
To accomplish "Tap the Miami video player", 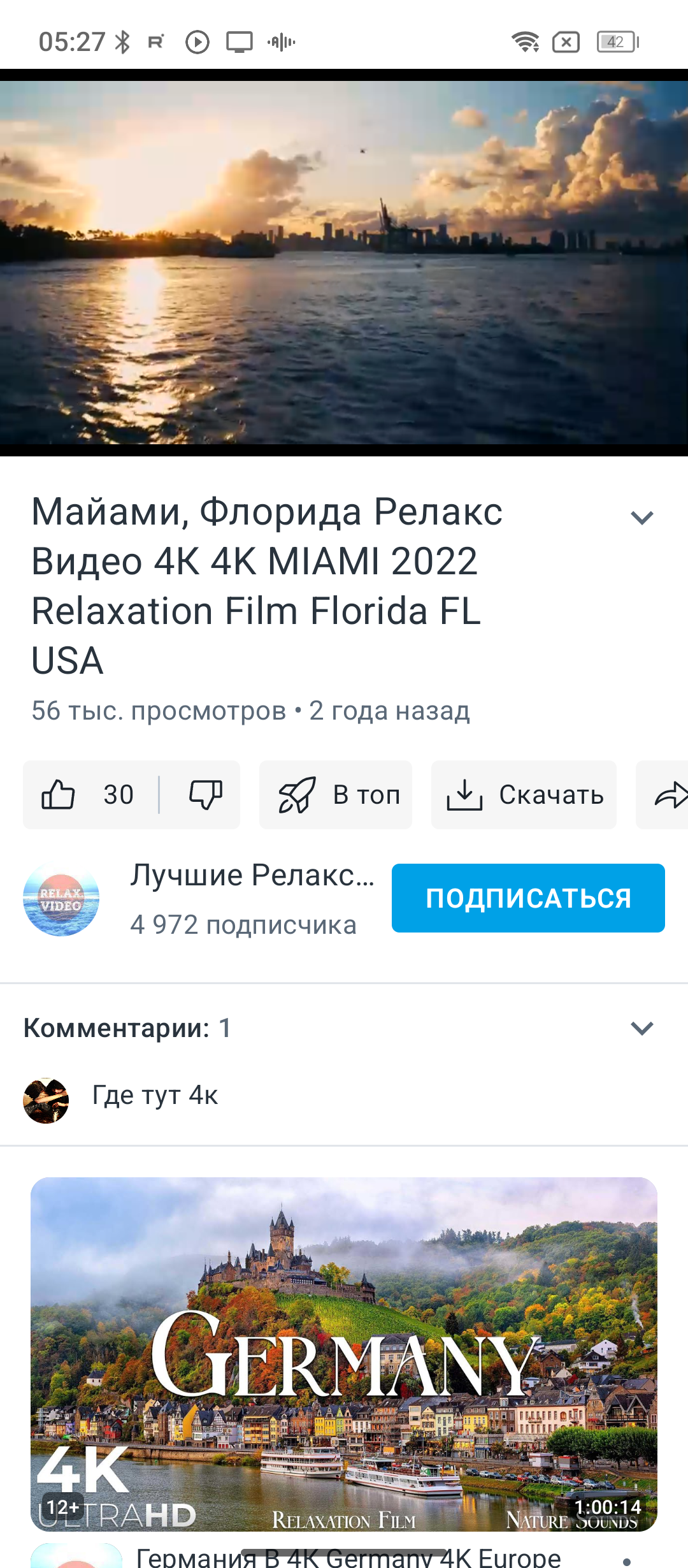I will 344,263.
